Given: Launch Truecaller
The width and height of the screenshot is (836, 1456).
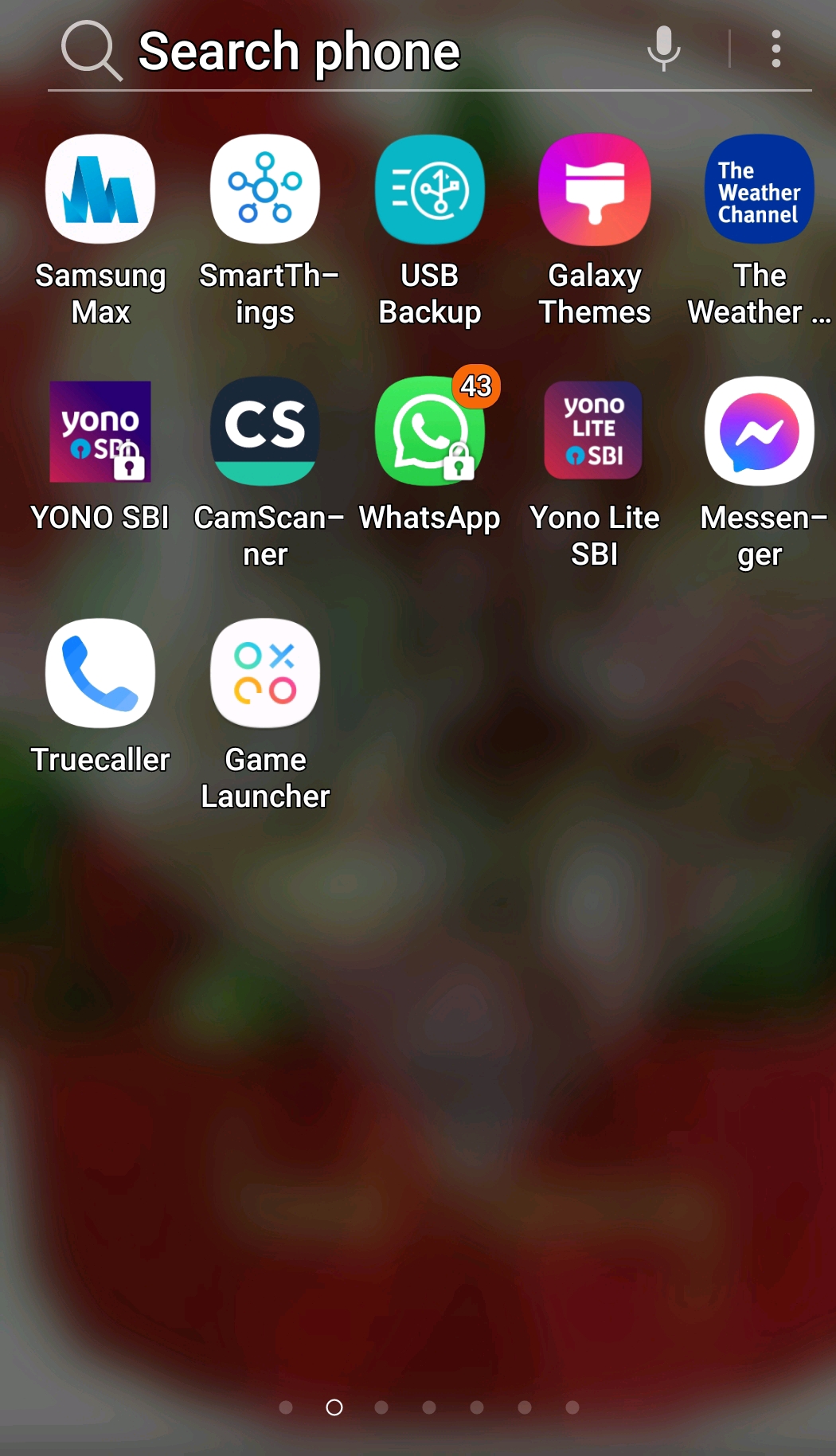Looking at the screenshot, I should tap(100, 674).
